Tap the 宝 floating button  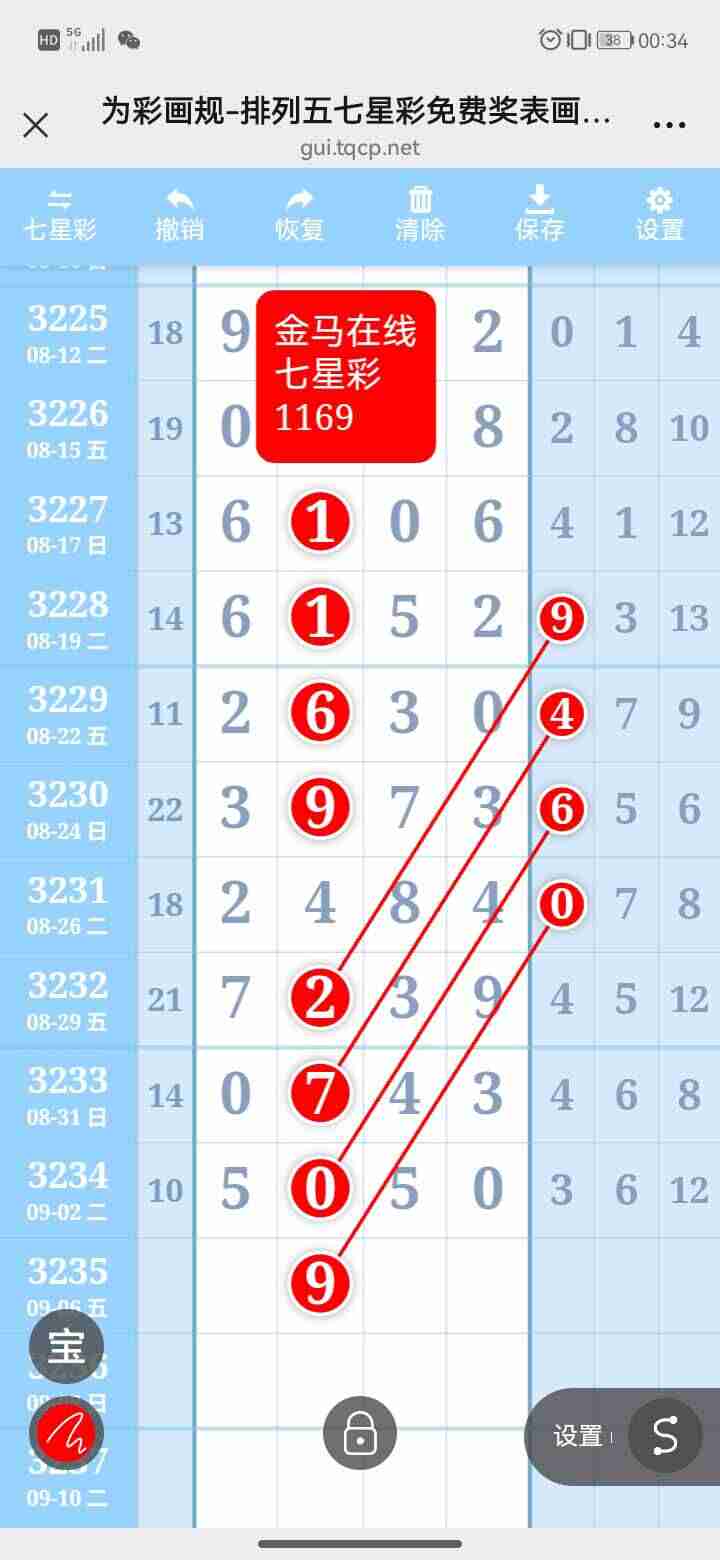click(67, 1347)
